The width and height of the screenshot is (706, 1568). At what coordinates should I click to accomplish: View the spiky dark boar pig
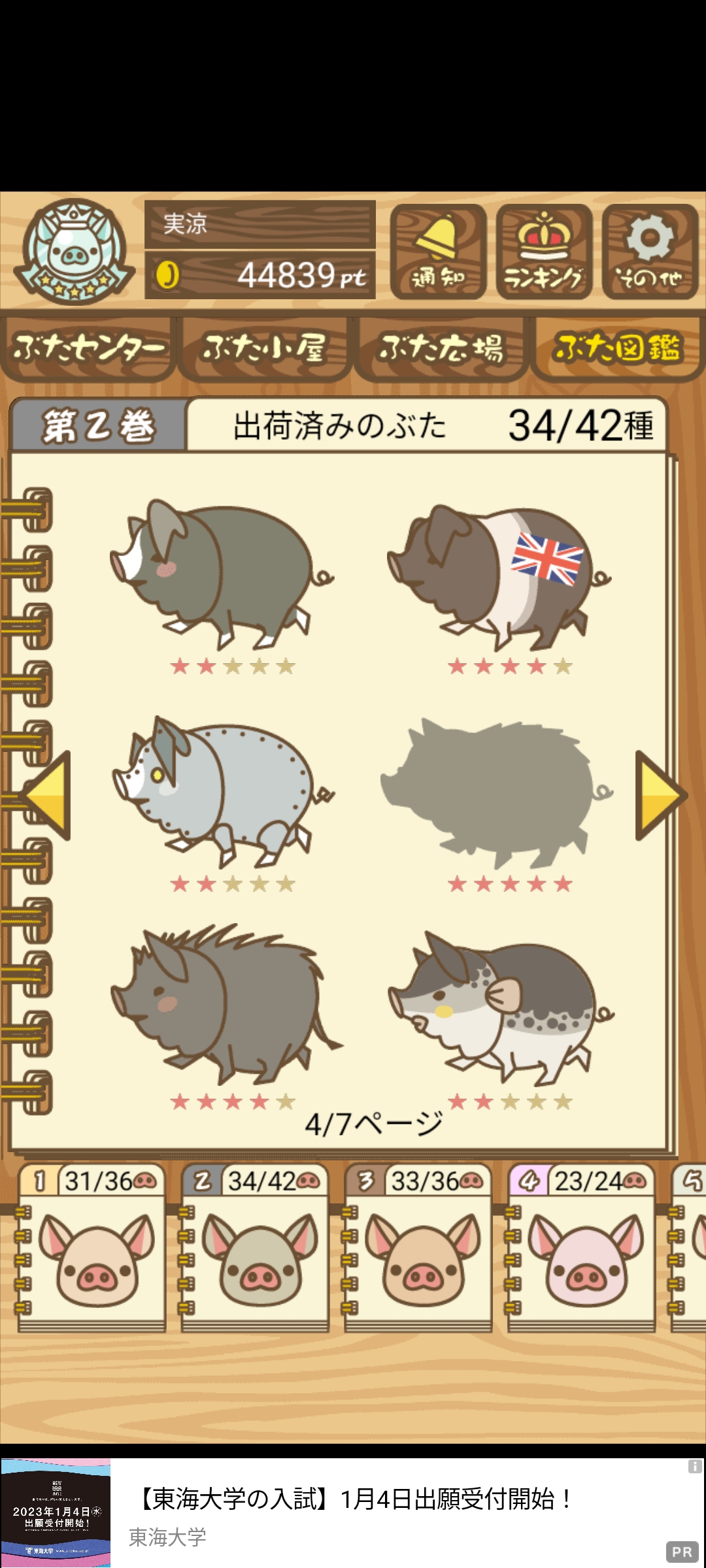click(x=222, y=1003)
